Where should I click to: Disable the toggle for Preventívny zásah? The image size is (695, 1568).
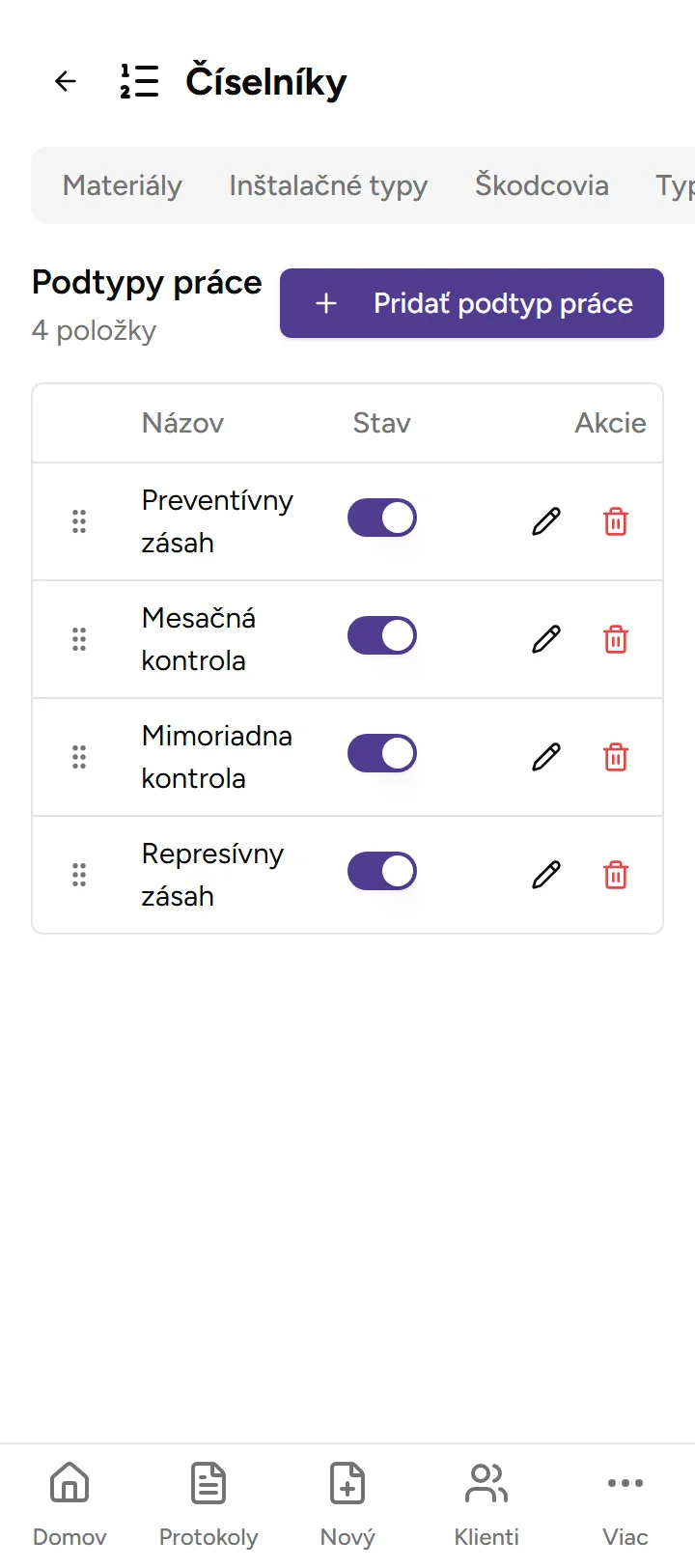pyautogui.click(x=381, y=518)
